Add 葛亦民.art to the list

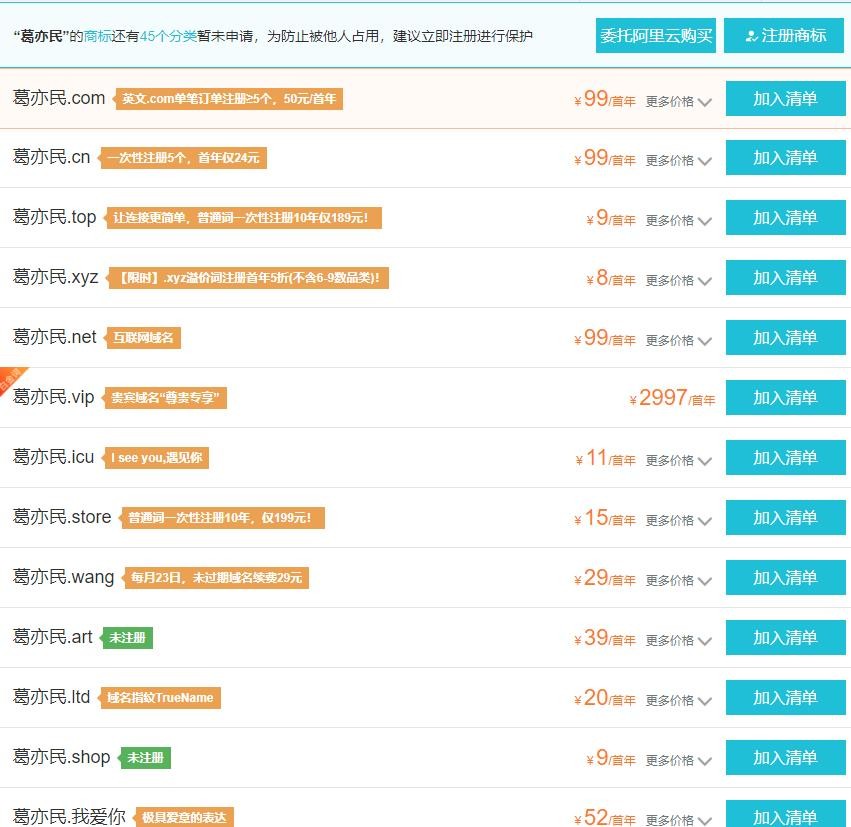(785, 638)
